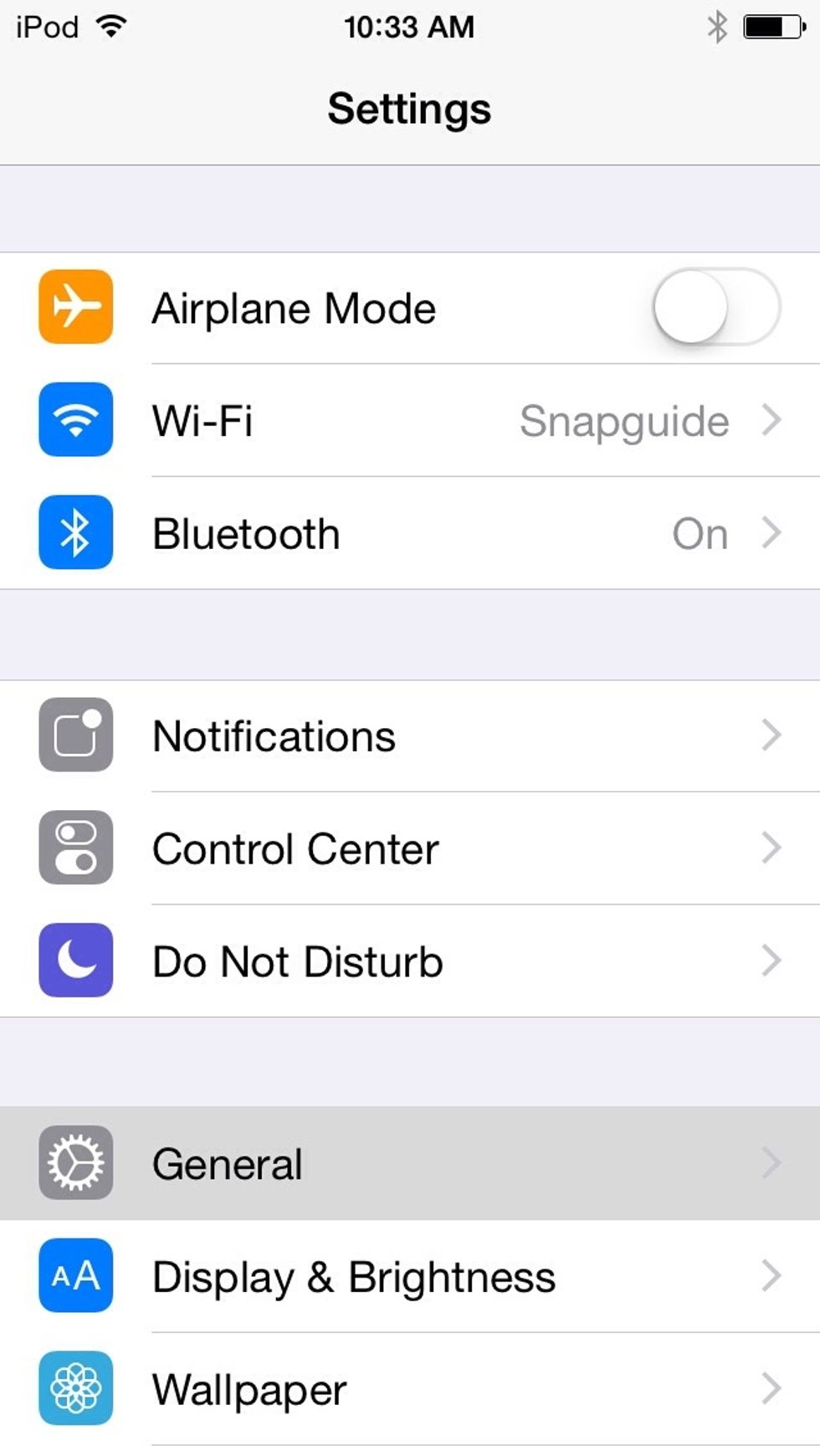Tap the Notifications icon
The width and height of the screenshot is (820, 1456).
(75, 736)
